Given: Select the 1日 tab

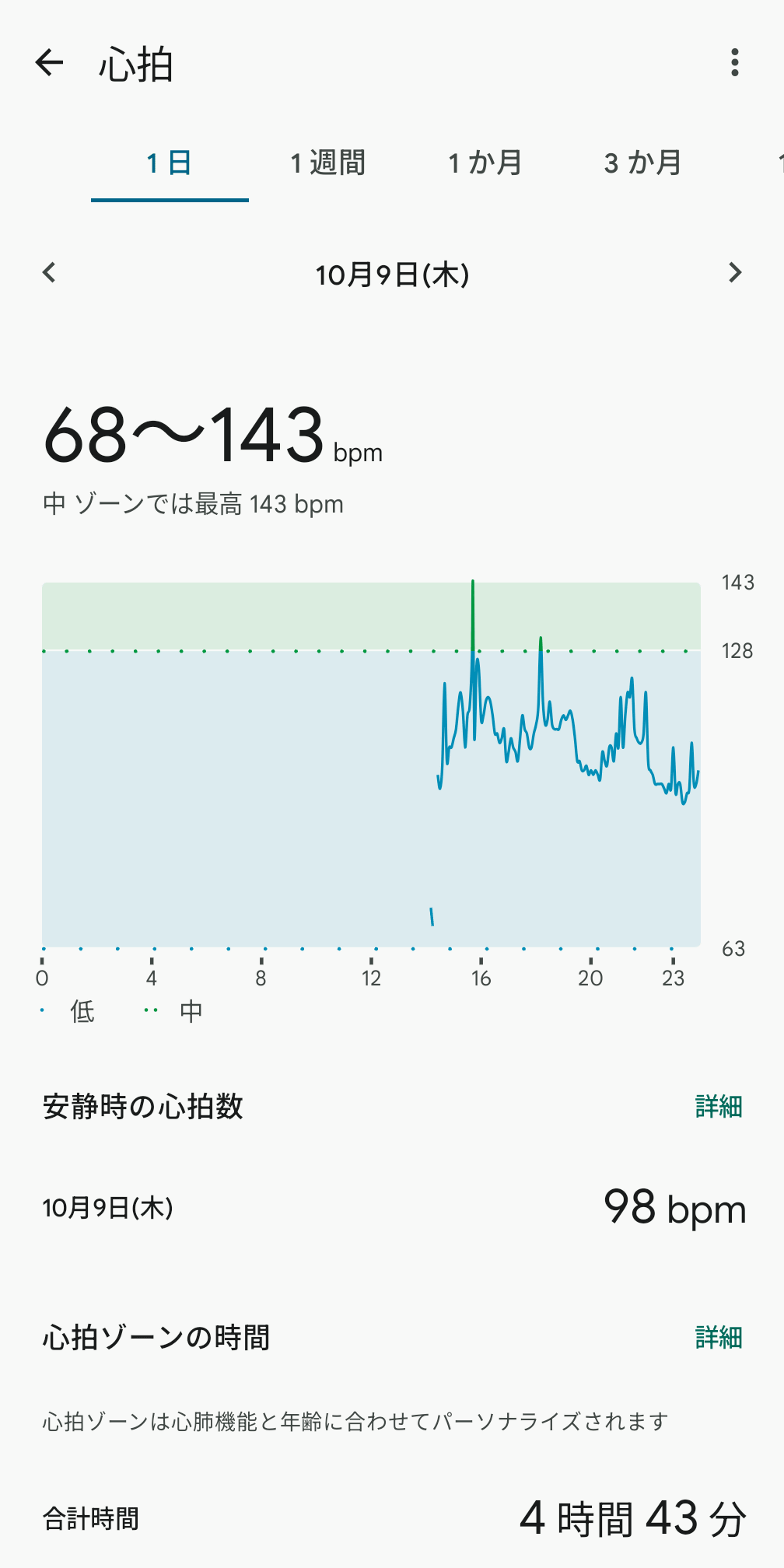Looking at the screenshot, I should (170, 163).
